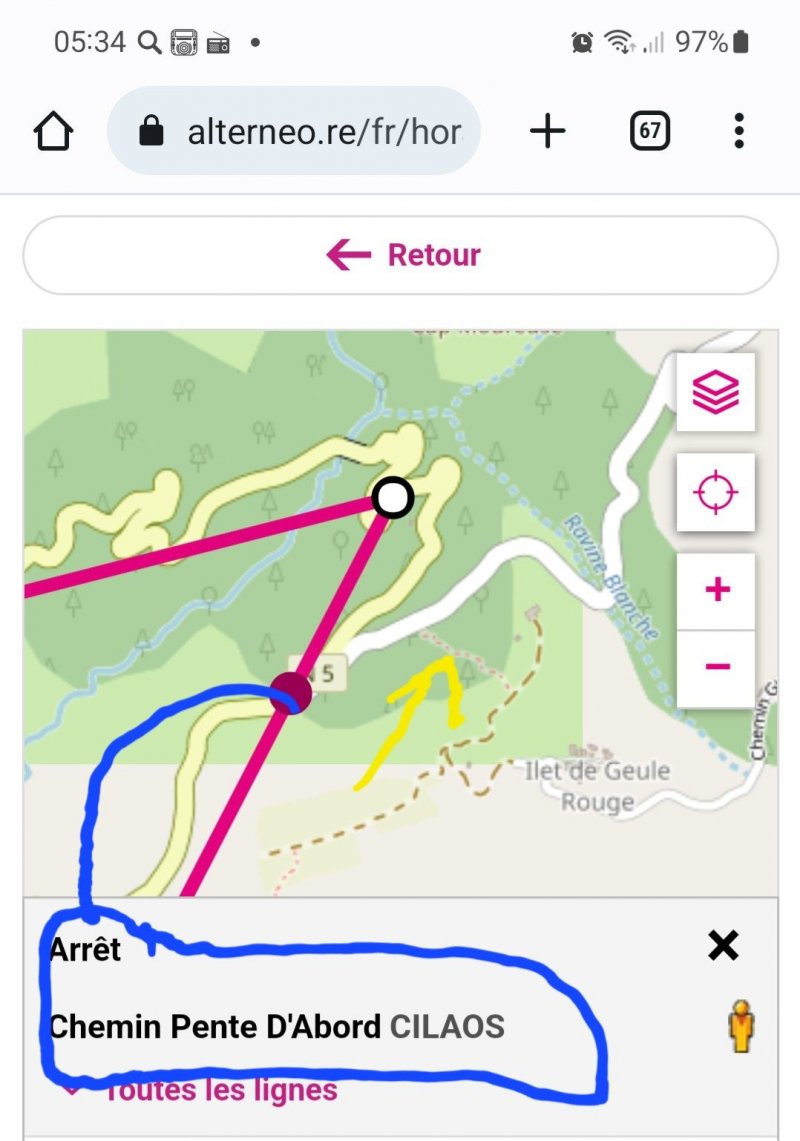Zoom in on the map

coord(716,591)
